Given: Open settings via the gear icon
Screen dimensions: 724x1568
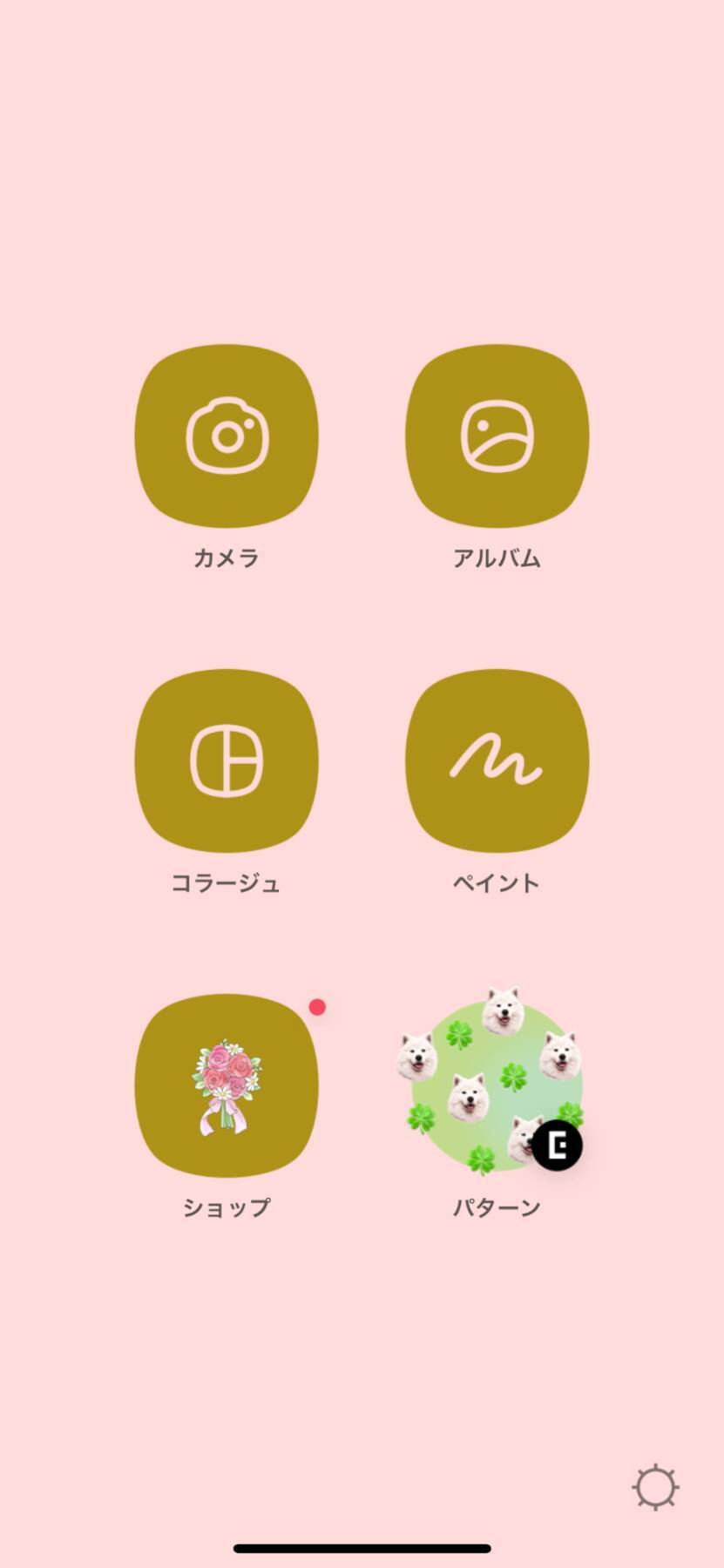Looking at the screenshot, I should 655,1487.
